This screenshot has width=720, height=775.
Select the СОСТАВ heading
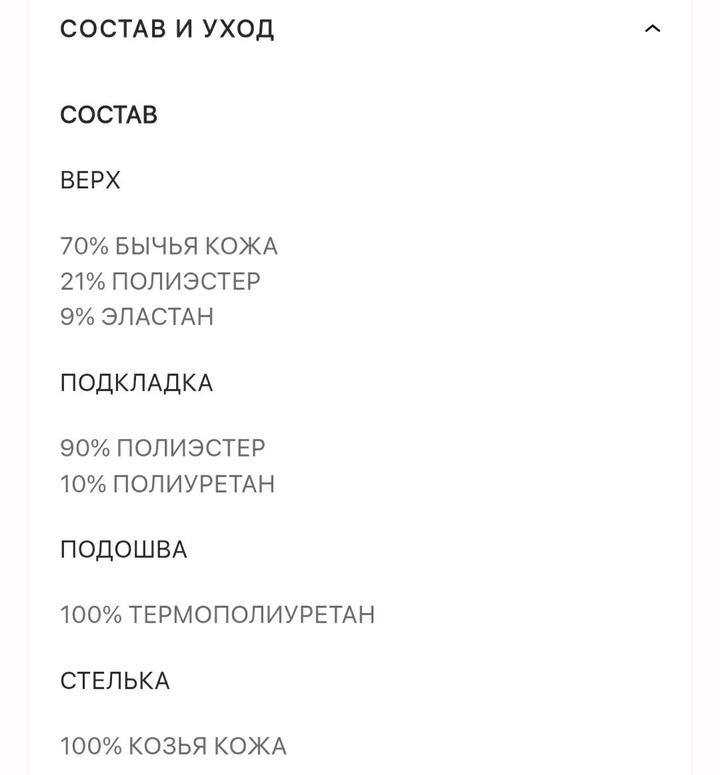click(x=109, y=115)
